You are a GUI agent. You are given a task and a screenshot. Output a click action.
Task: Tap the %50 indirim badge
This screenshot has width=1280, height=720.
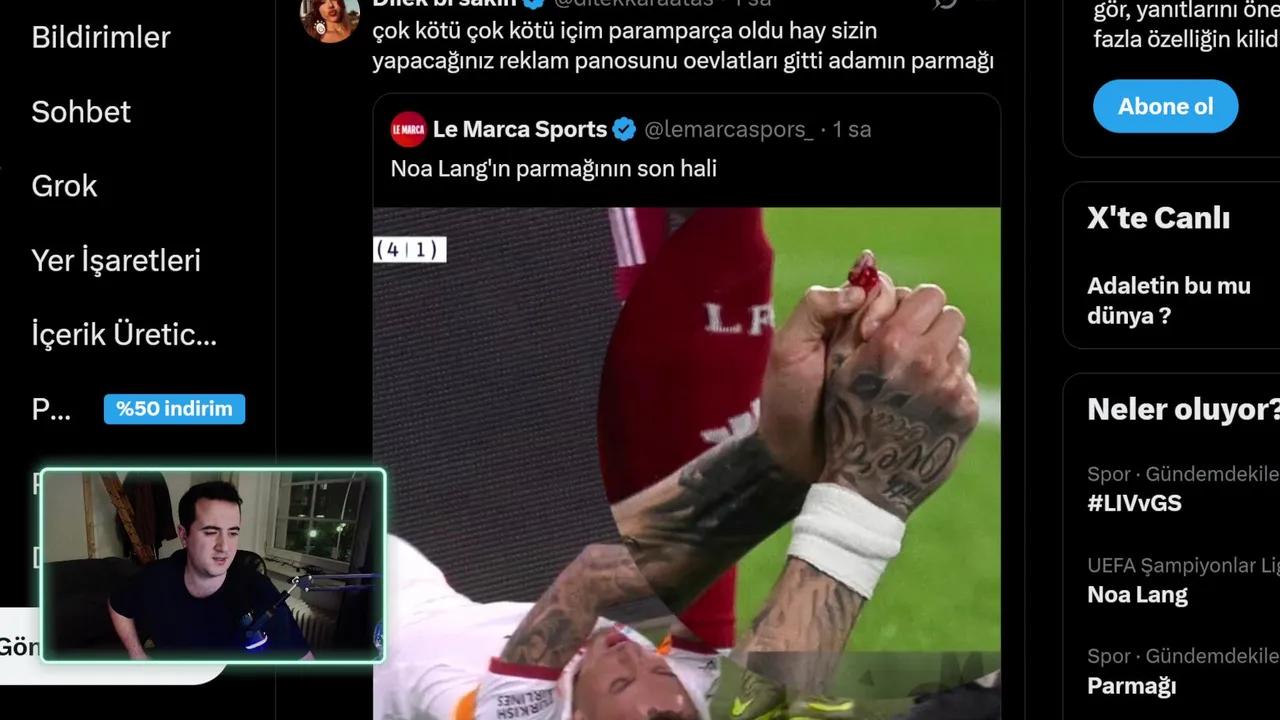coord(174,408)
